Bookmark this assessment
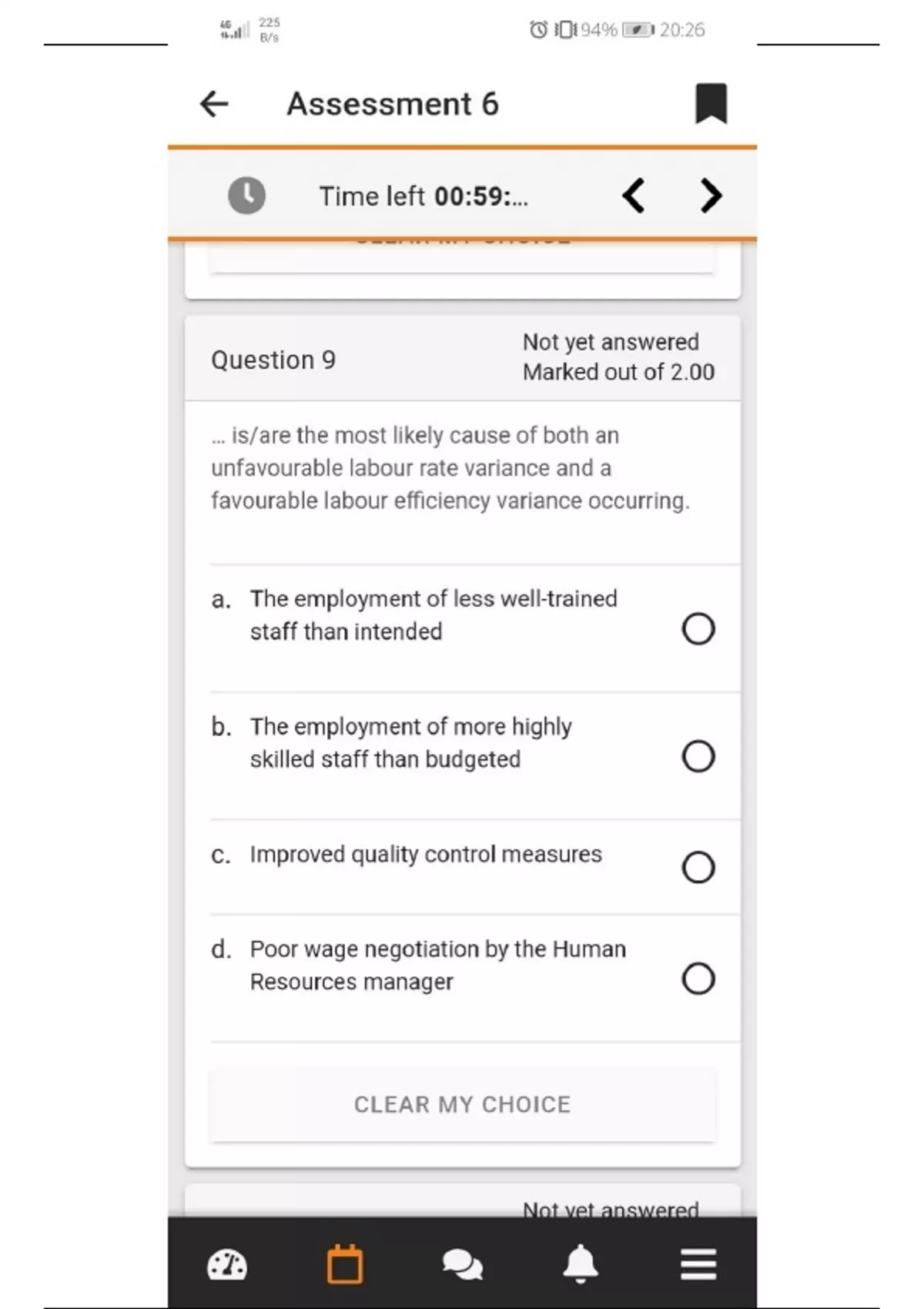Screen dimensions: 924x1309 point(711,103)
